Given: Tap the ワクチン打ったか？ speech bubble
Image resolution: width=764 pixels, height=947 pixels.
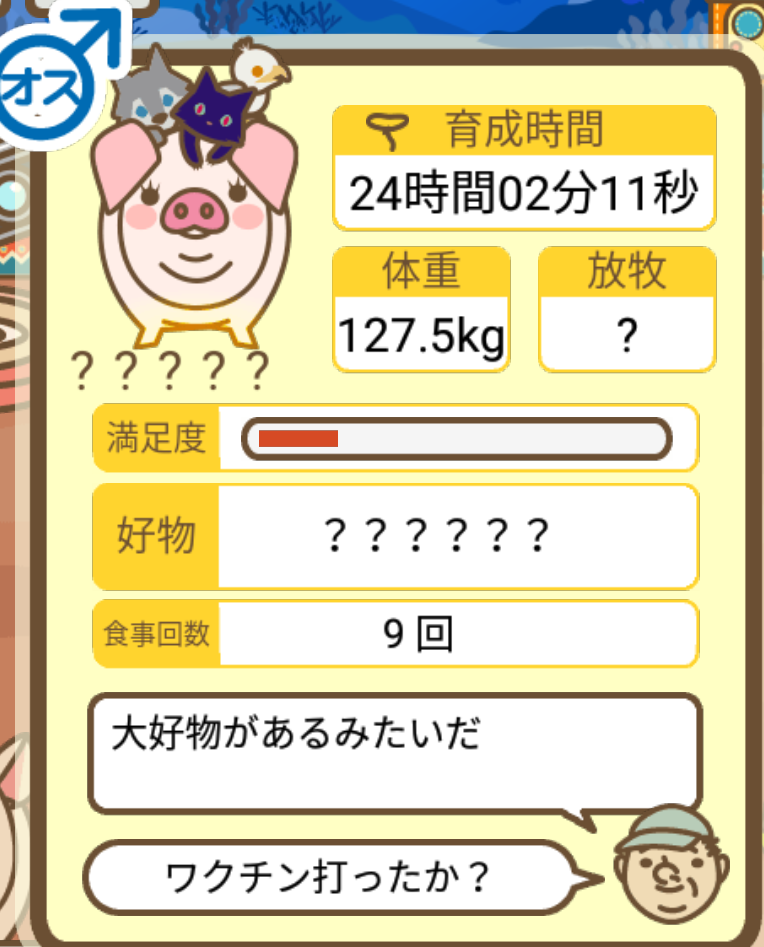Looking at the screenshot, I should [330, 878].
